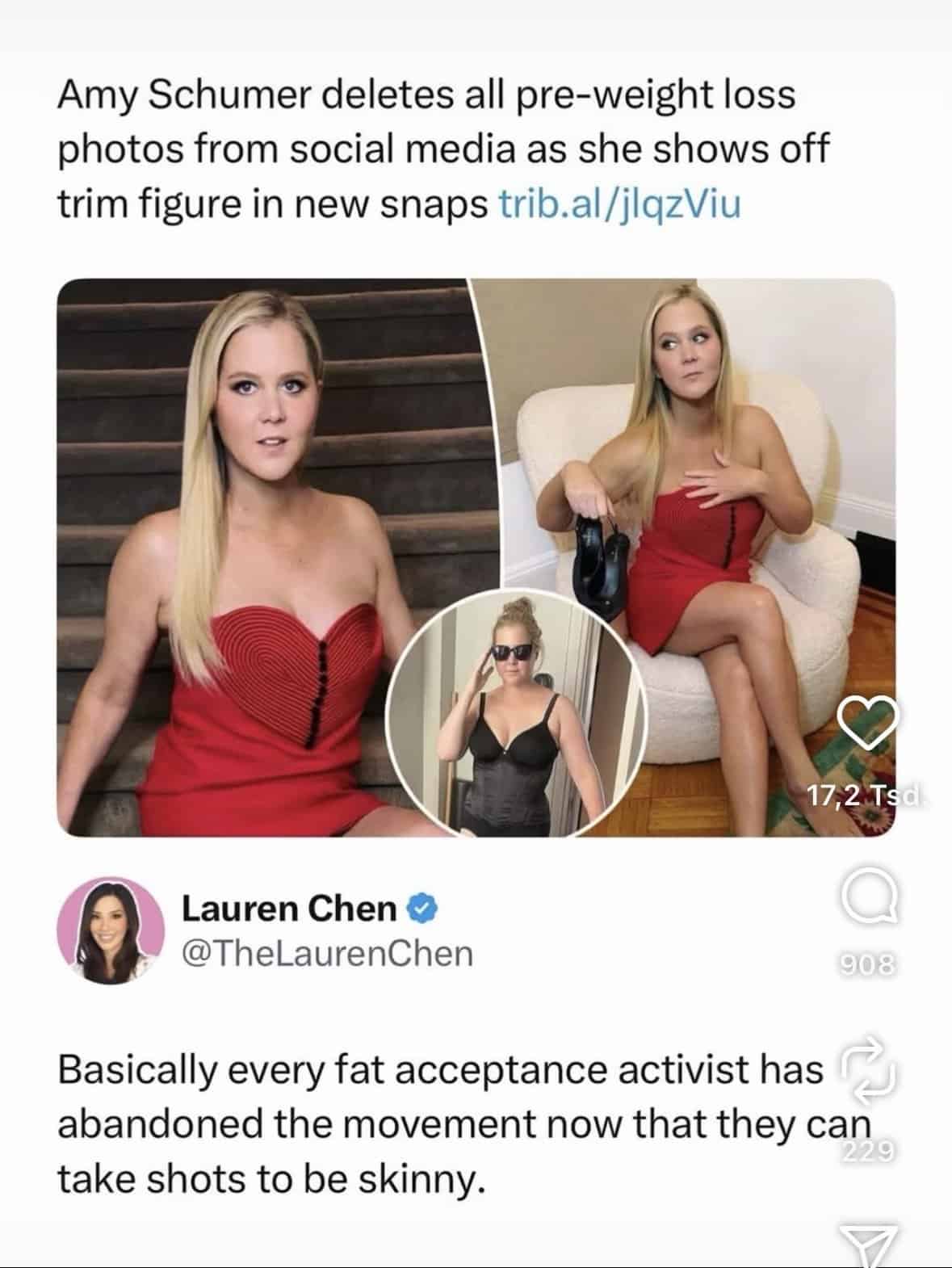Repost this reel using the arrows icon

click(868, 1080)
